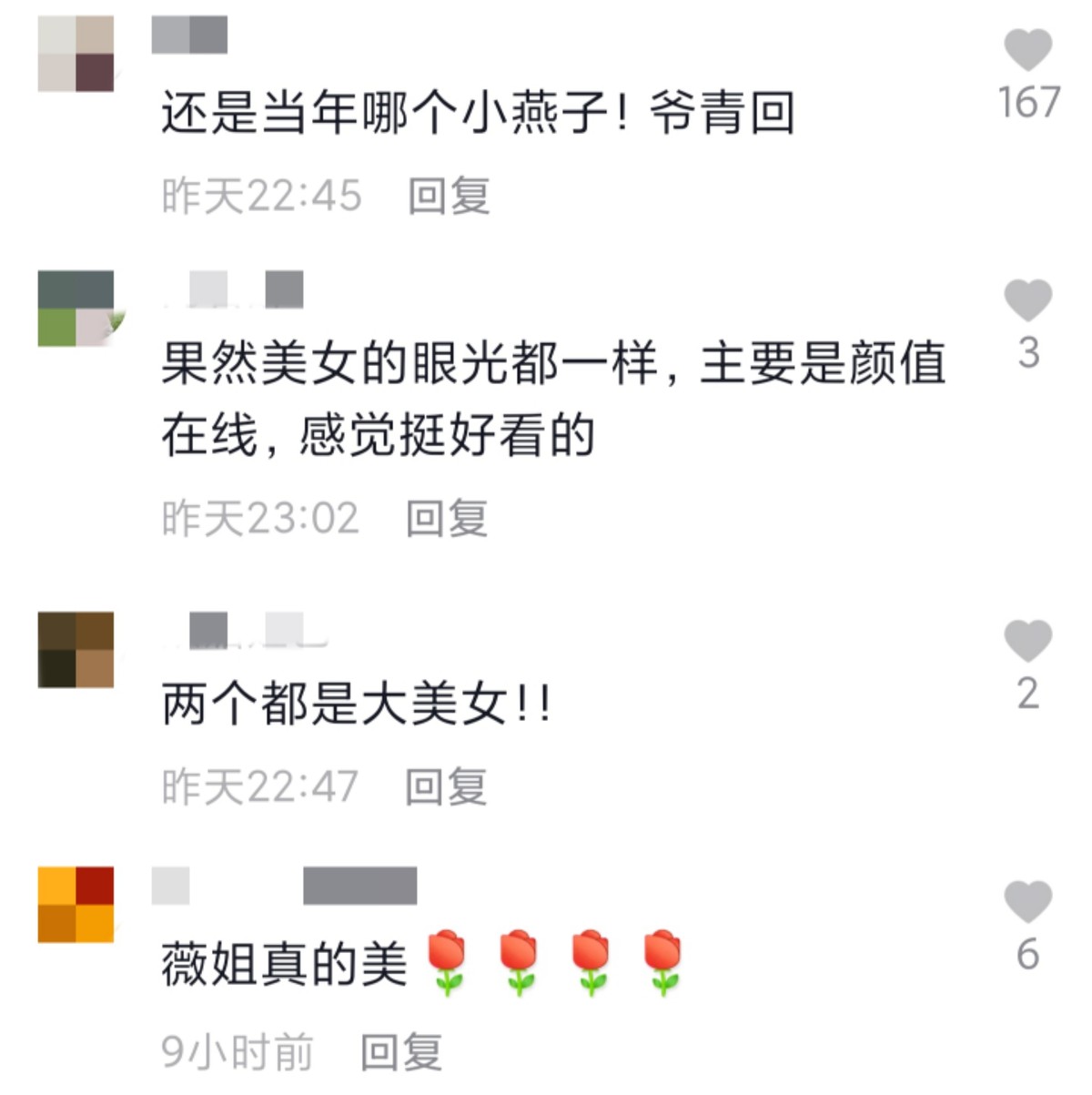
Task: Reply to the comment posted 9小时前
Action: point(401,1052)
